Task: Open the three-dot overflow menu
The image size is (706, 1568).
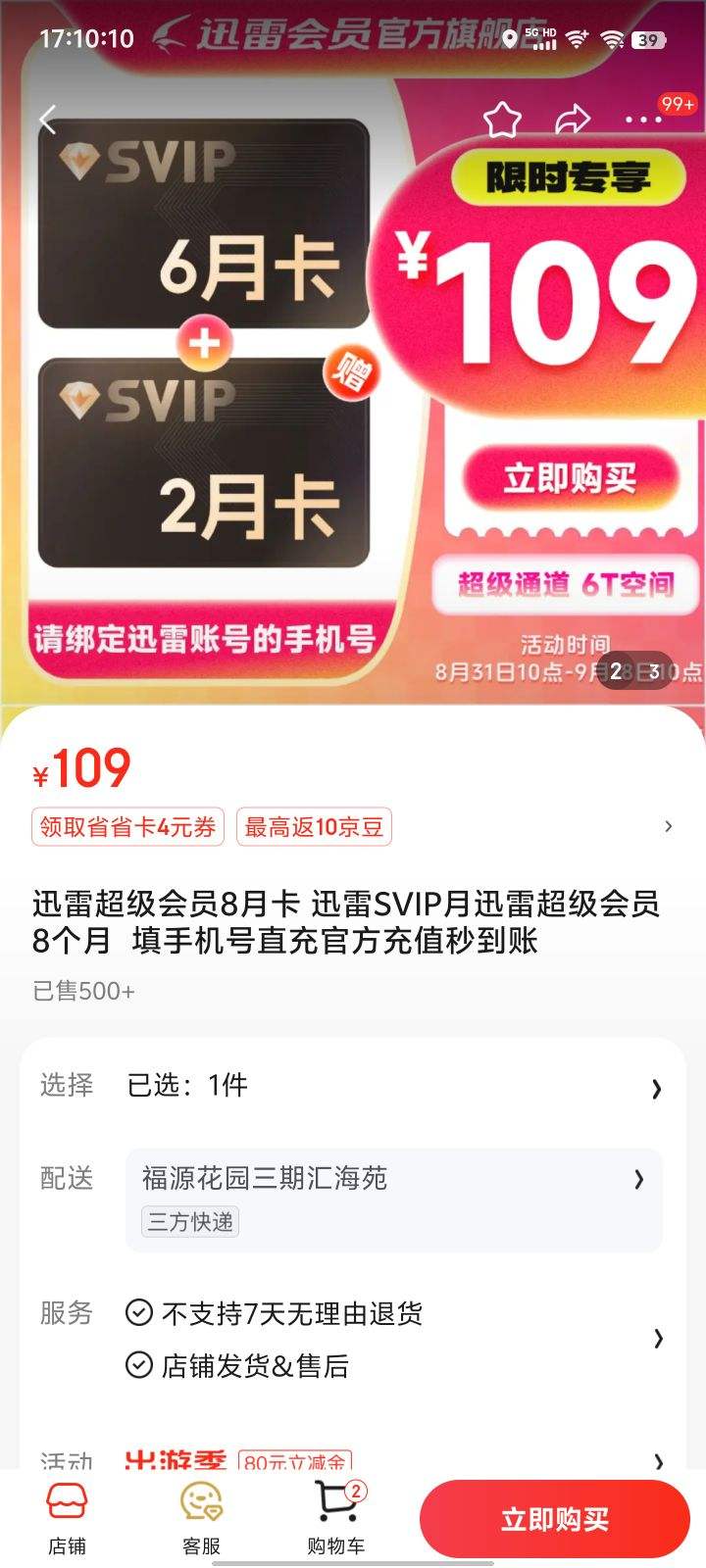Action: (643, 120)
